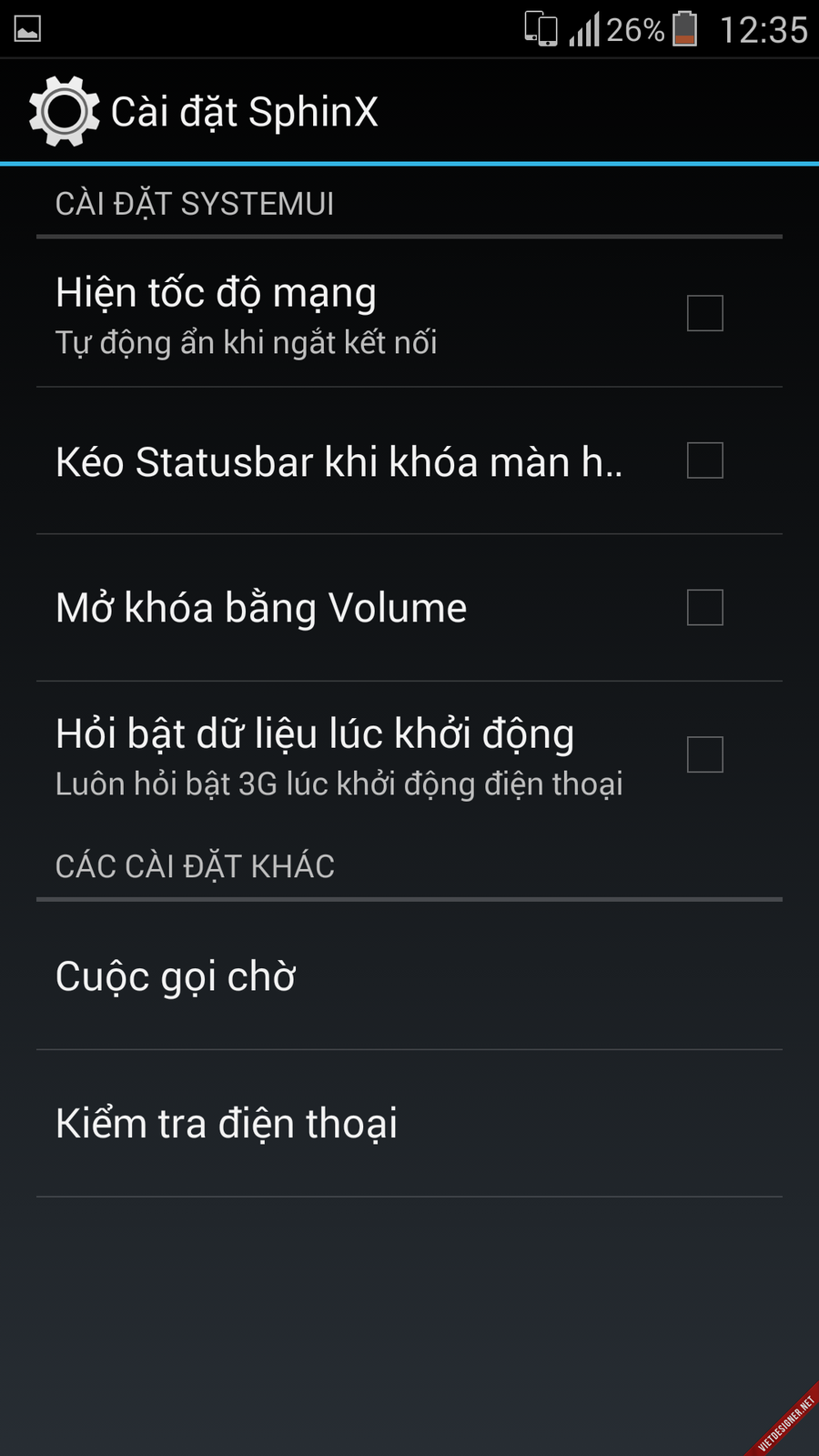Enable Hỏi bật dữ liệu lúc khởi động

click(x=704, y=754)
